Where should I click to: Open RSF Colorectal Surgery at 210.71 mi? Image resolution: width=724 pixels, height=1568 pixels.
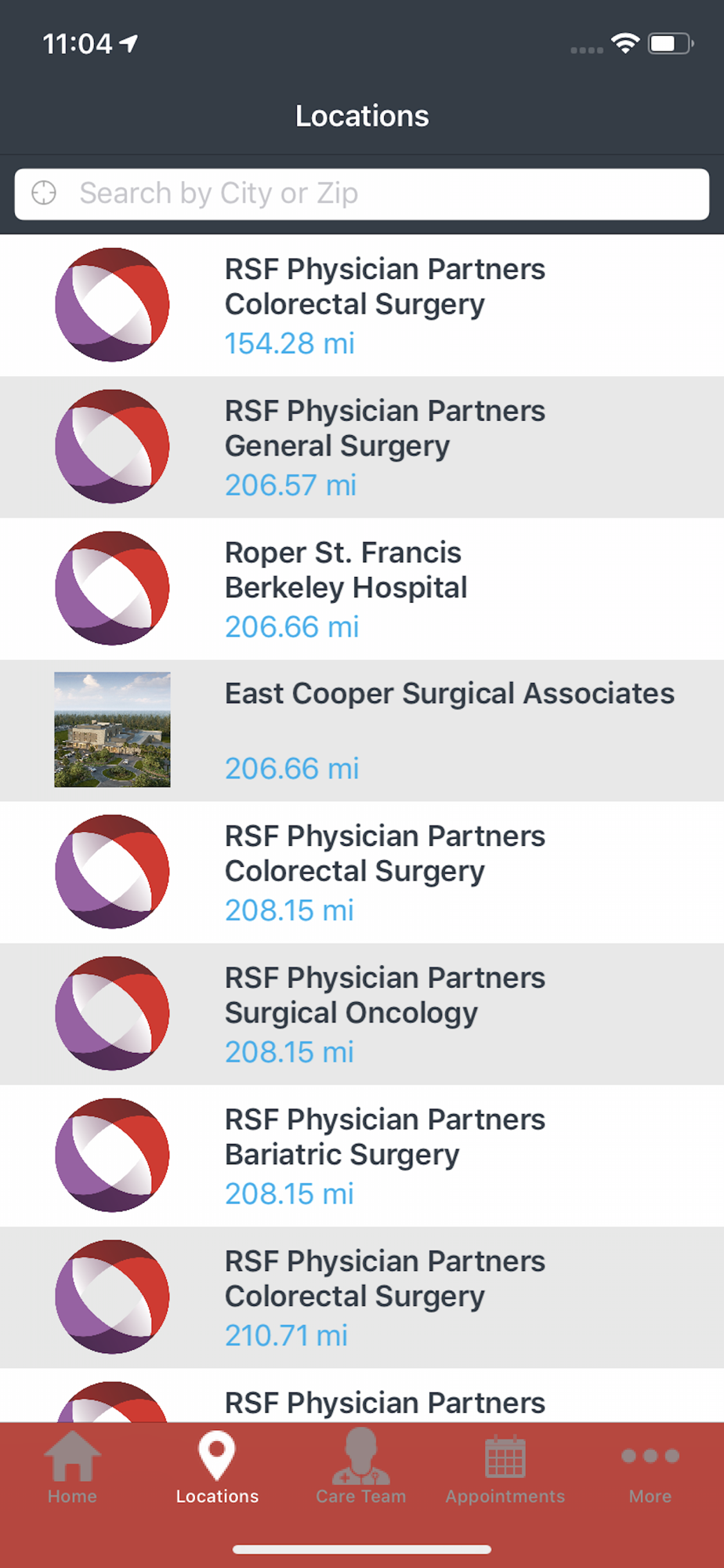tap(362, 1298)
